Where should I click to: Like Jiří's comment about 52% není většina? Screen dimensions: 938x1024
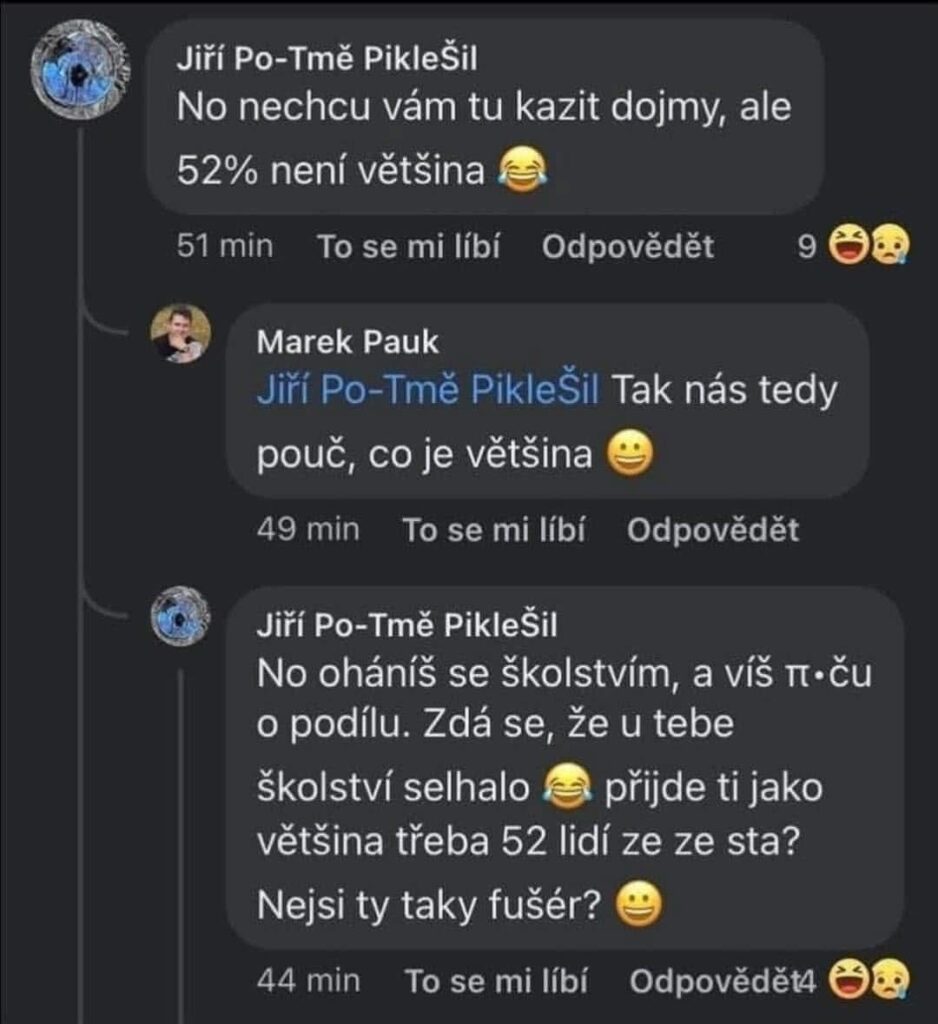(408, 247)
